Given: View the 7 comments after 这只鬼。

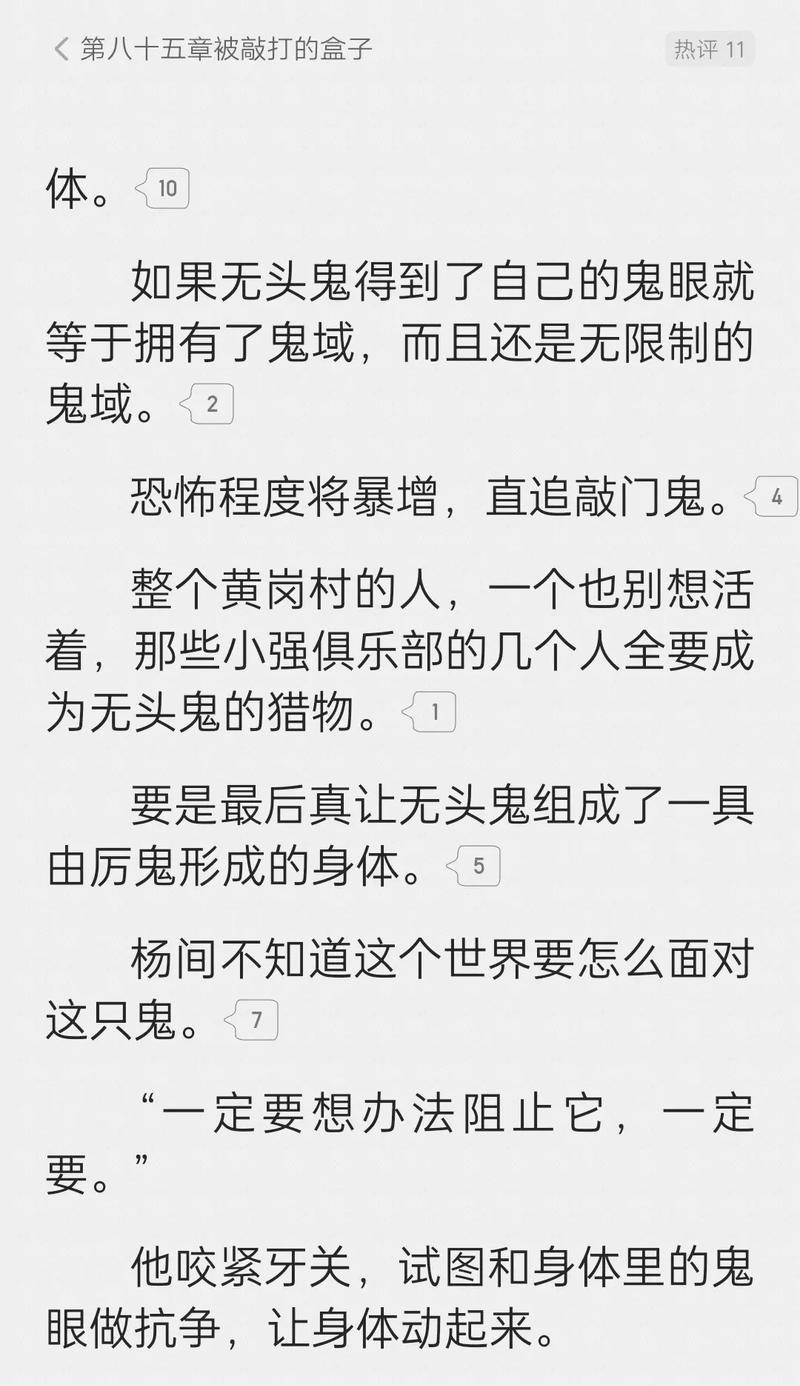Looking at the screenshot, I should 253,1020.
